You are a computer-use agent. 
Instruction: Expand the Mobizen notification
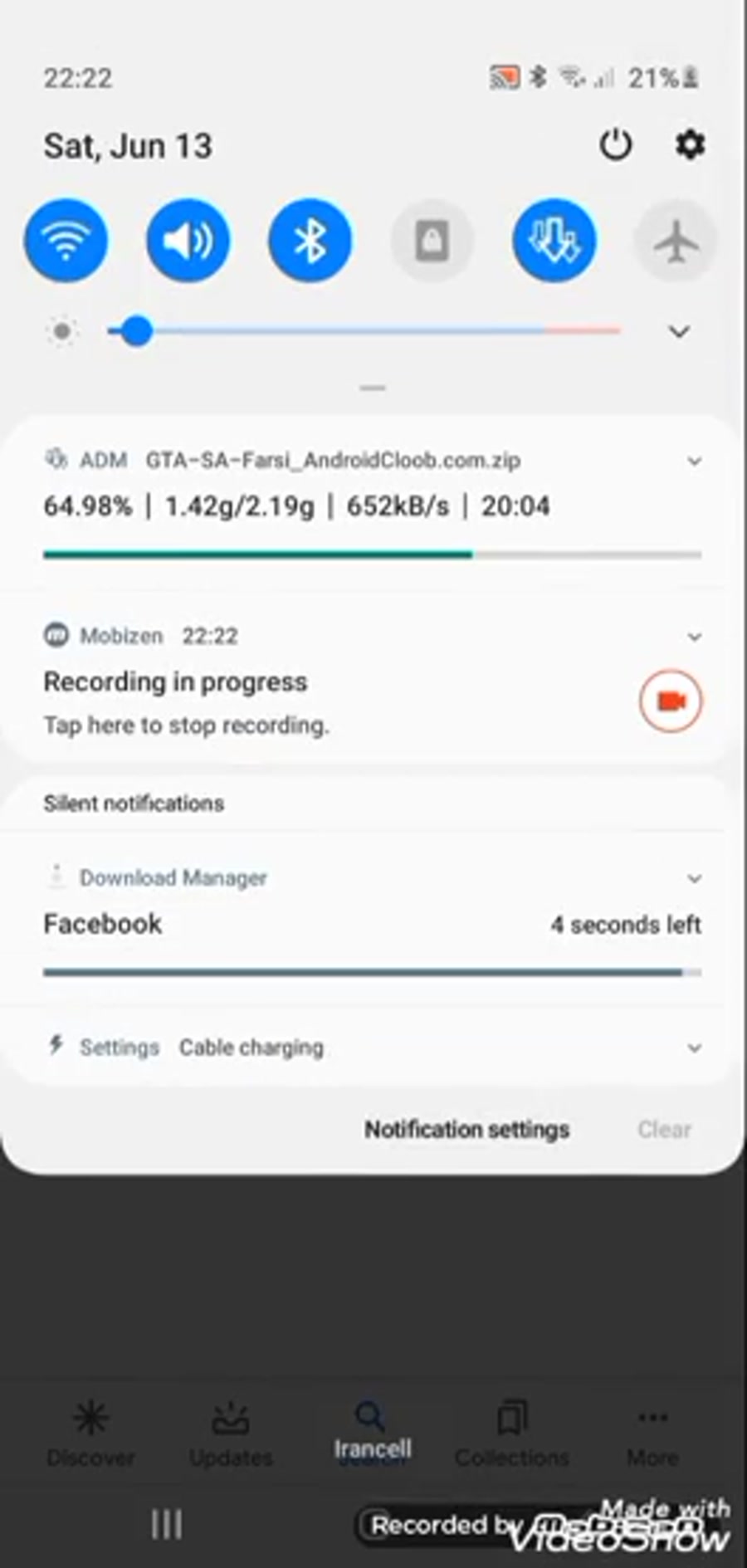click(x=695, y=637)
